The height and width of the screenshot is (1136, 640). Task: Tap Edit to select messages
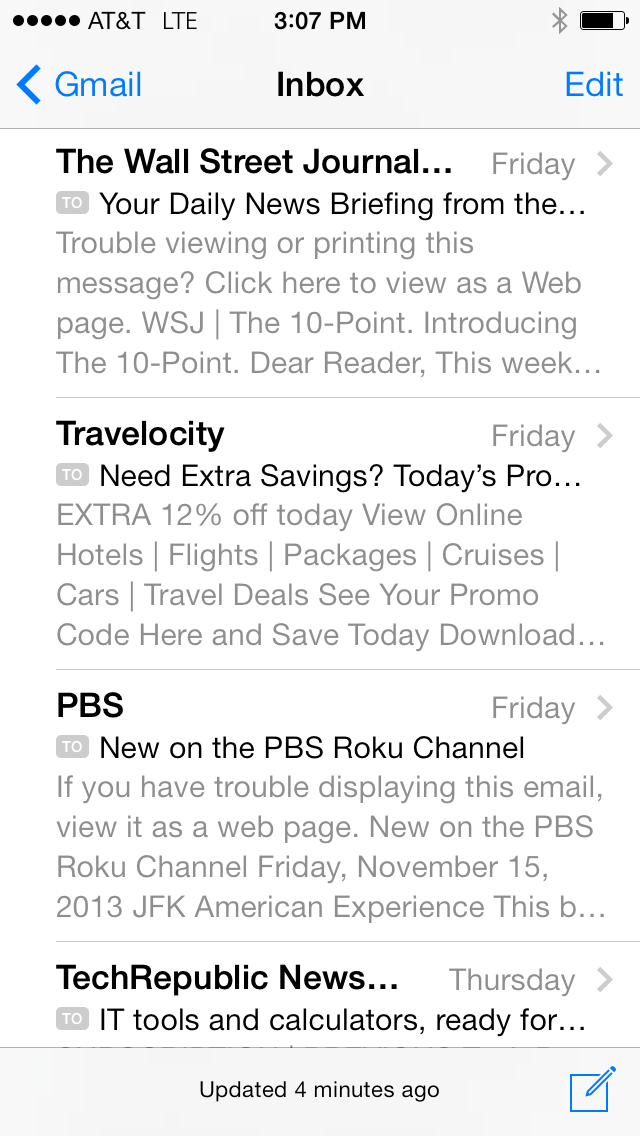594,85
